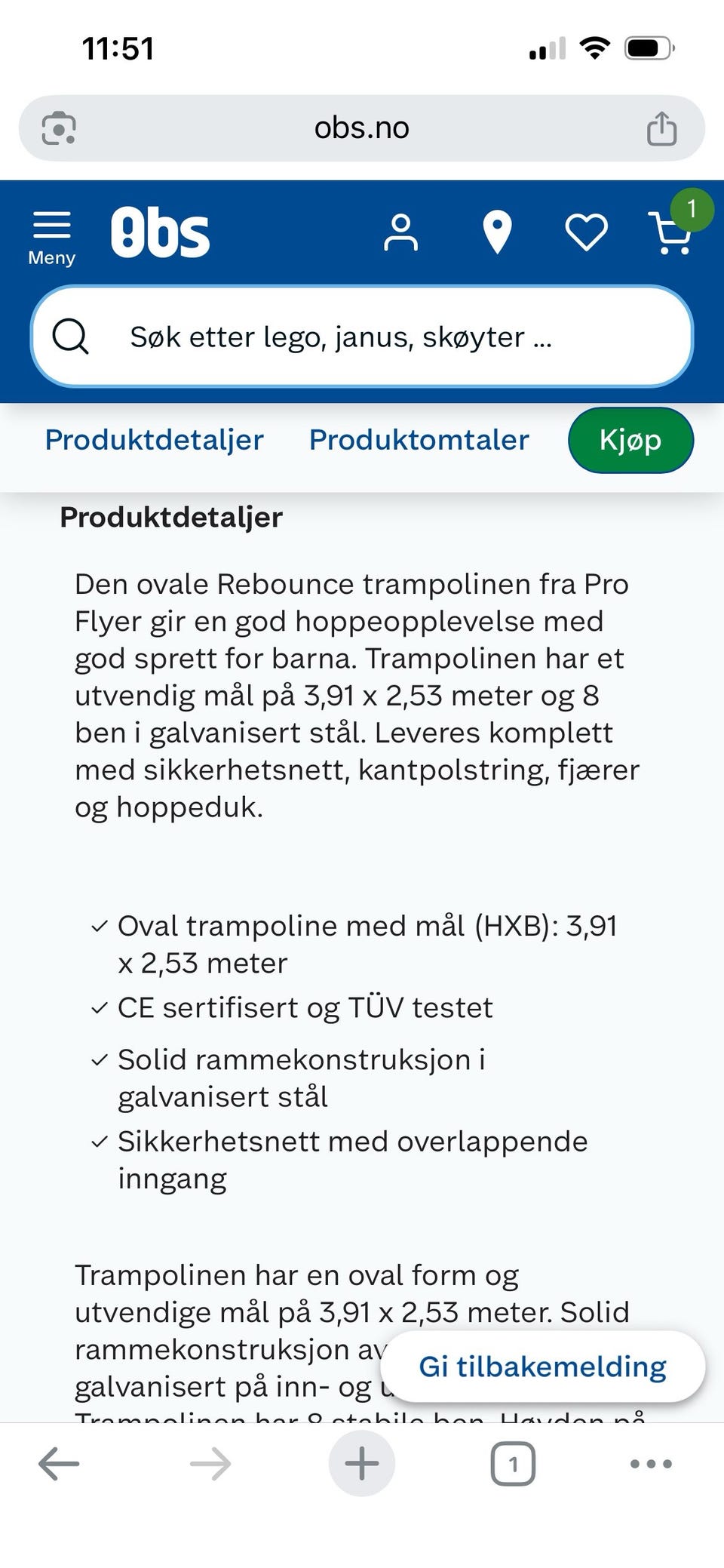724x1568 pixels.
Task: Jump to the Produktomtaler section
Action: 419,440
